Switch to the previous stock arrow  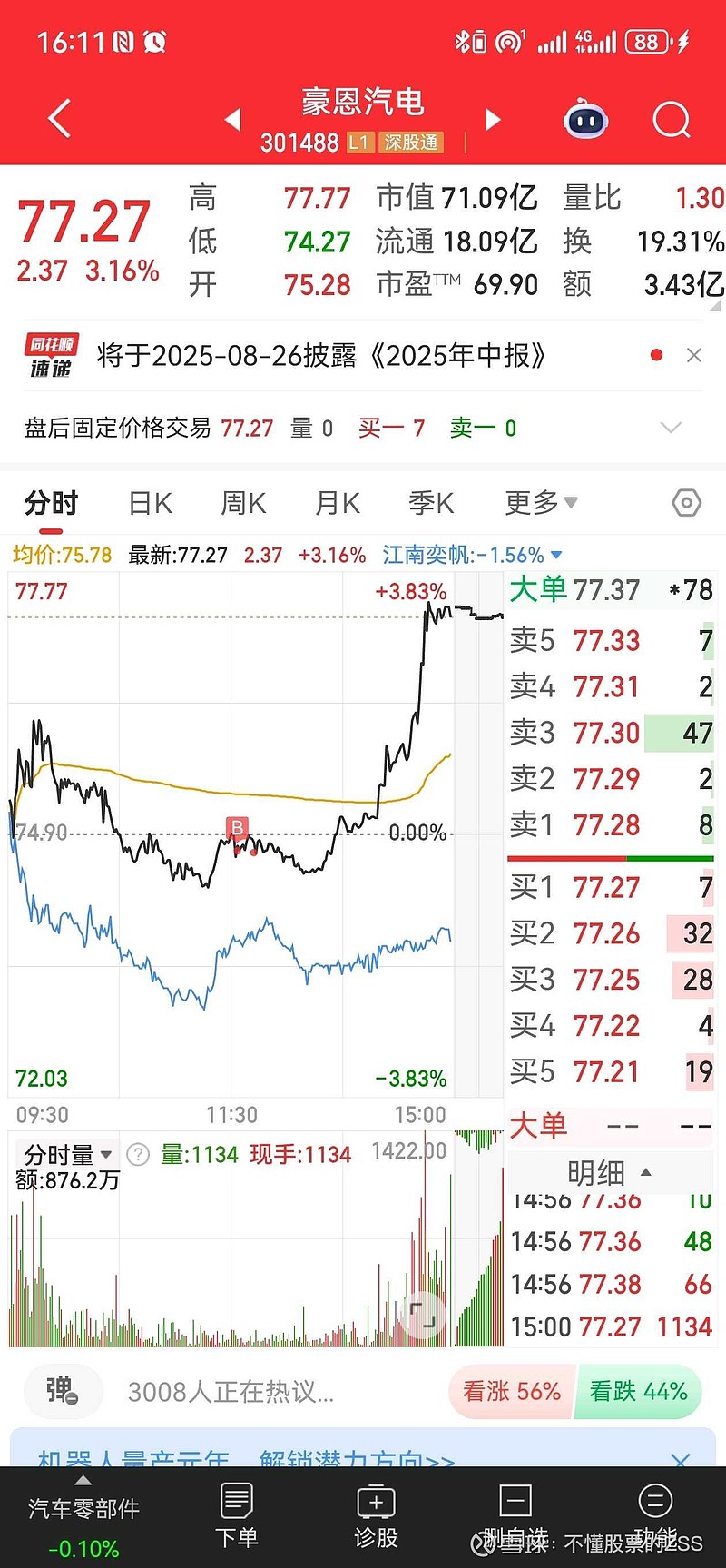(233, 119)
